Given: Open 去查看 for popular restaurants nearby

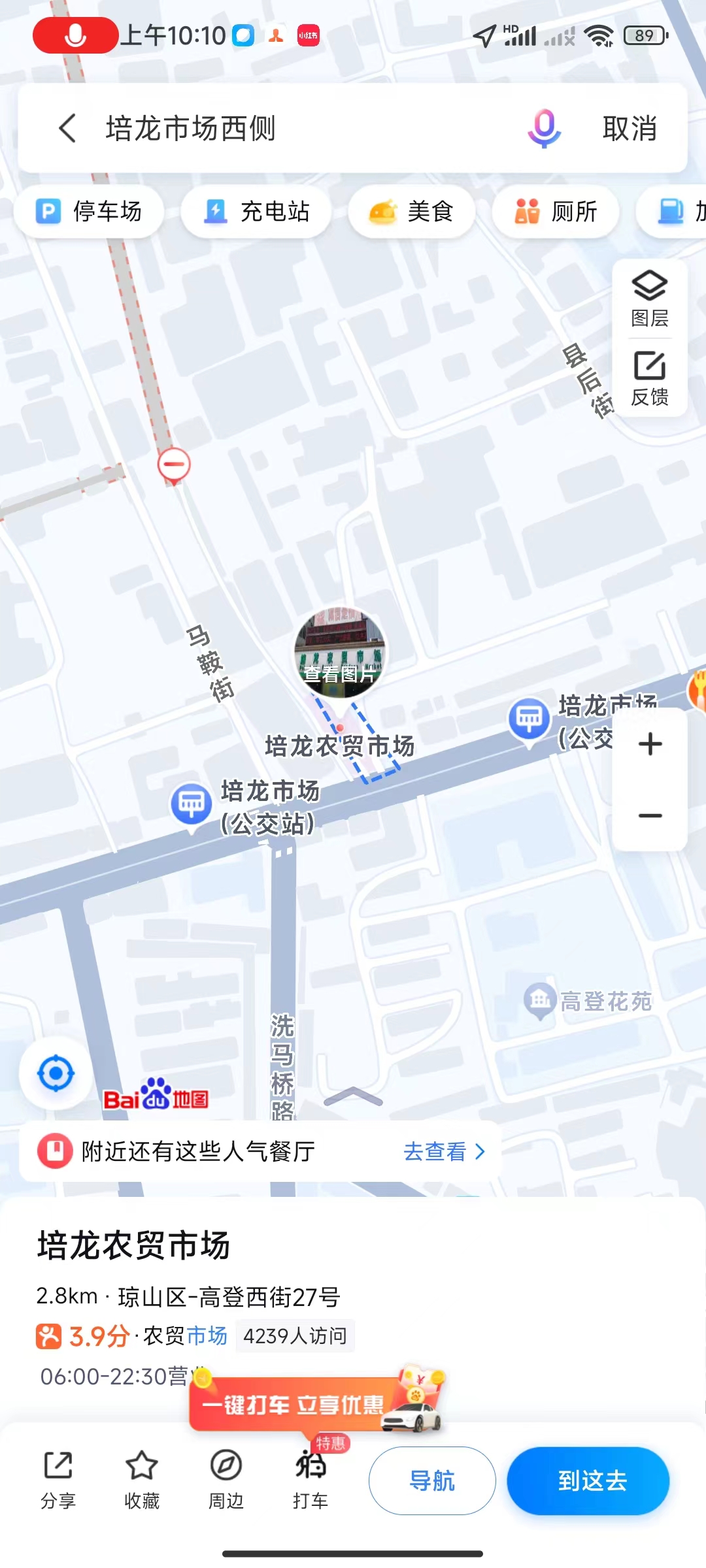Looking at the screenshot, I should (443, 1151).
